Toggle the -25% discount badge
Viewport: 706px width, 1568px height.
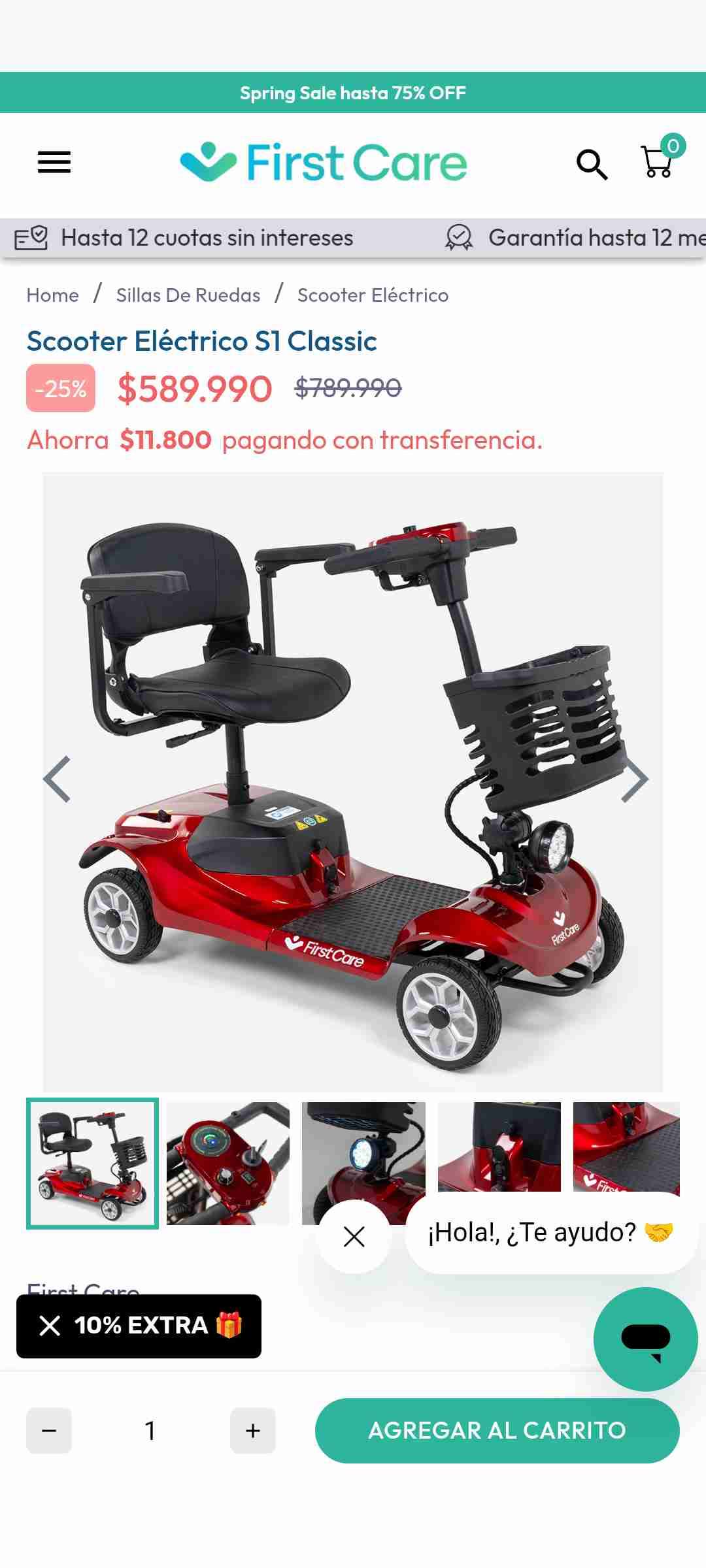click(60, 388)
